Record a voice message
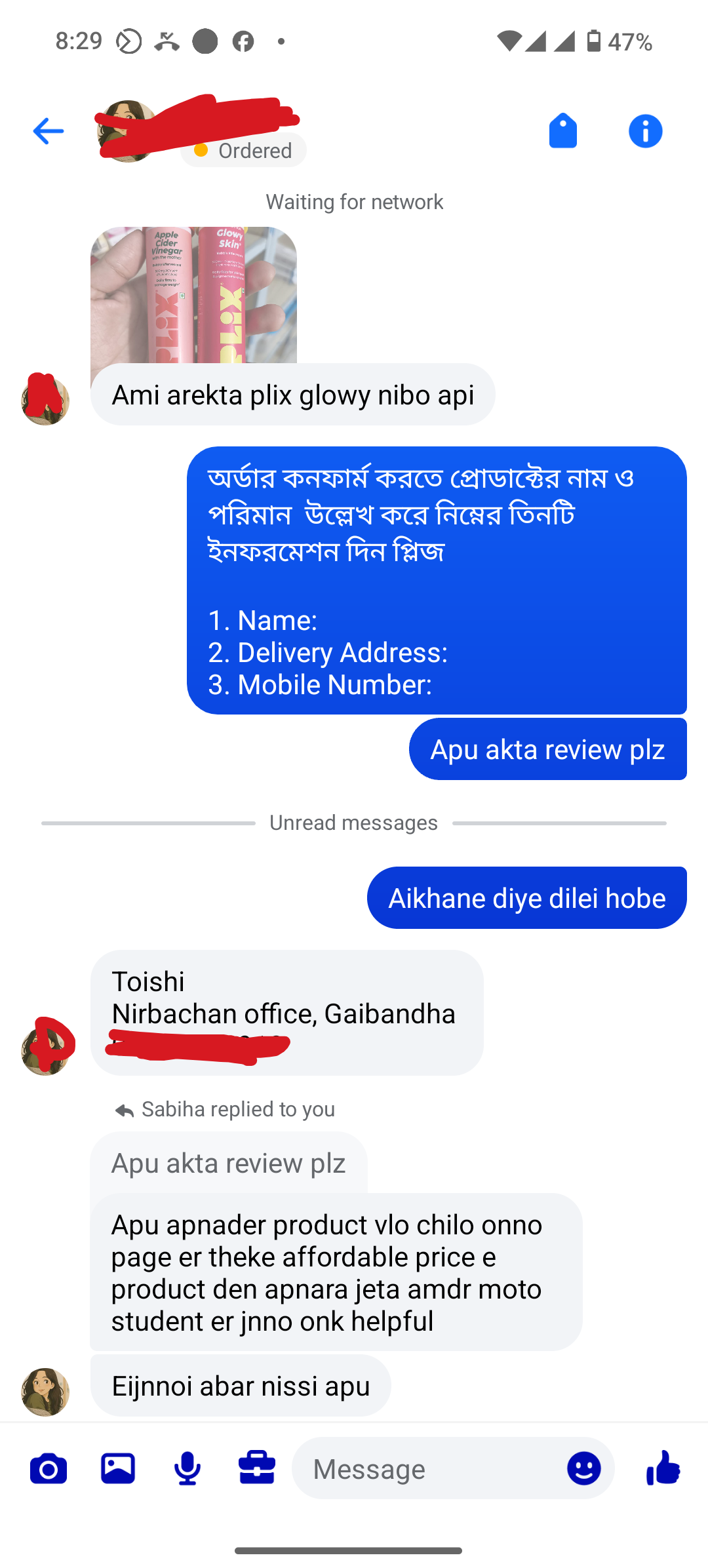 point(187,1468)
